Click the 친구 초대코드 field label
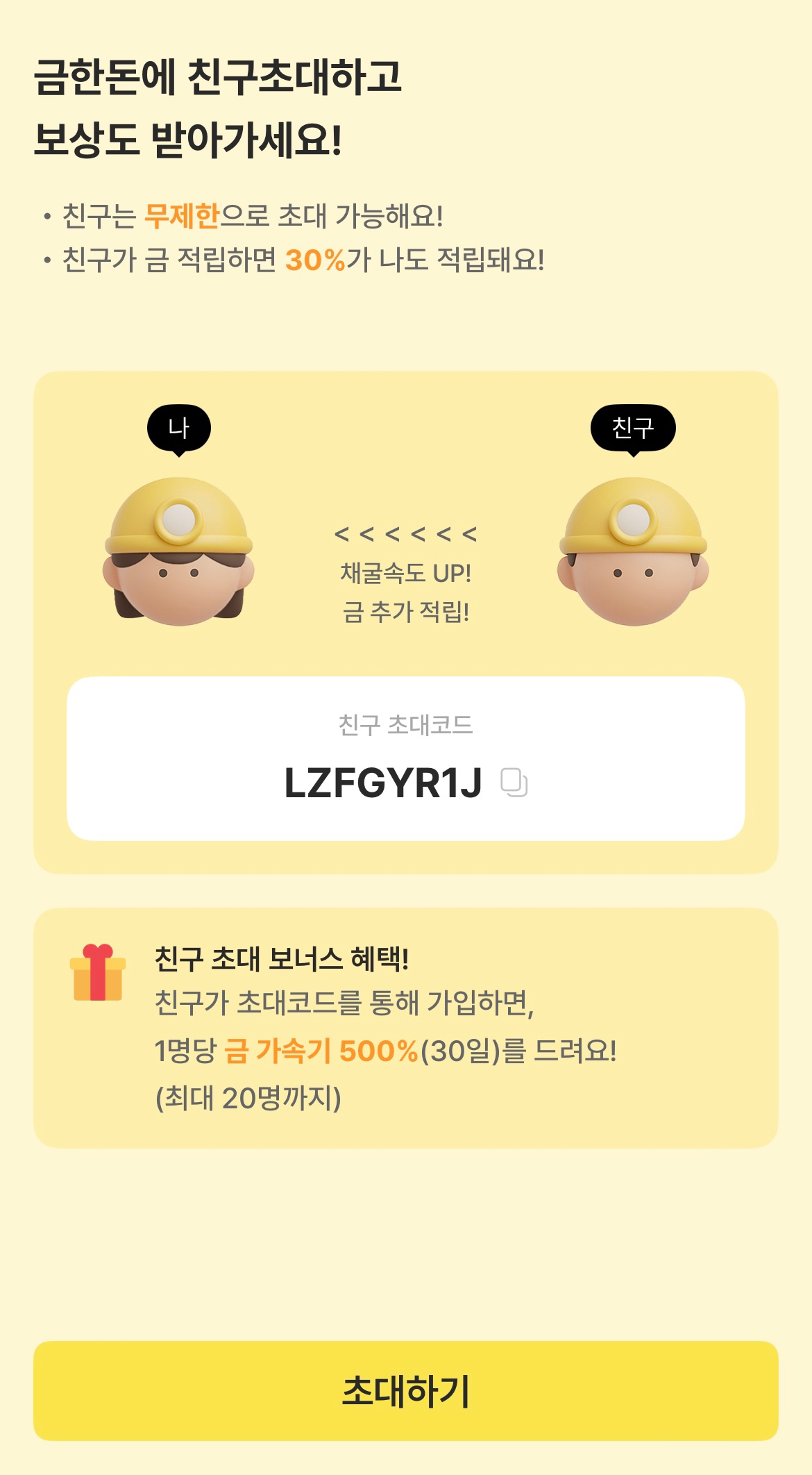Viewport: 812px width, 1475px height. pyautogui.click(x=406, y=726)
